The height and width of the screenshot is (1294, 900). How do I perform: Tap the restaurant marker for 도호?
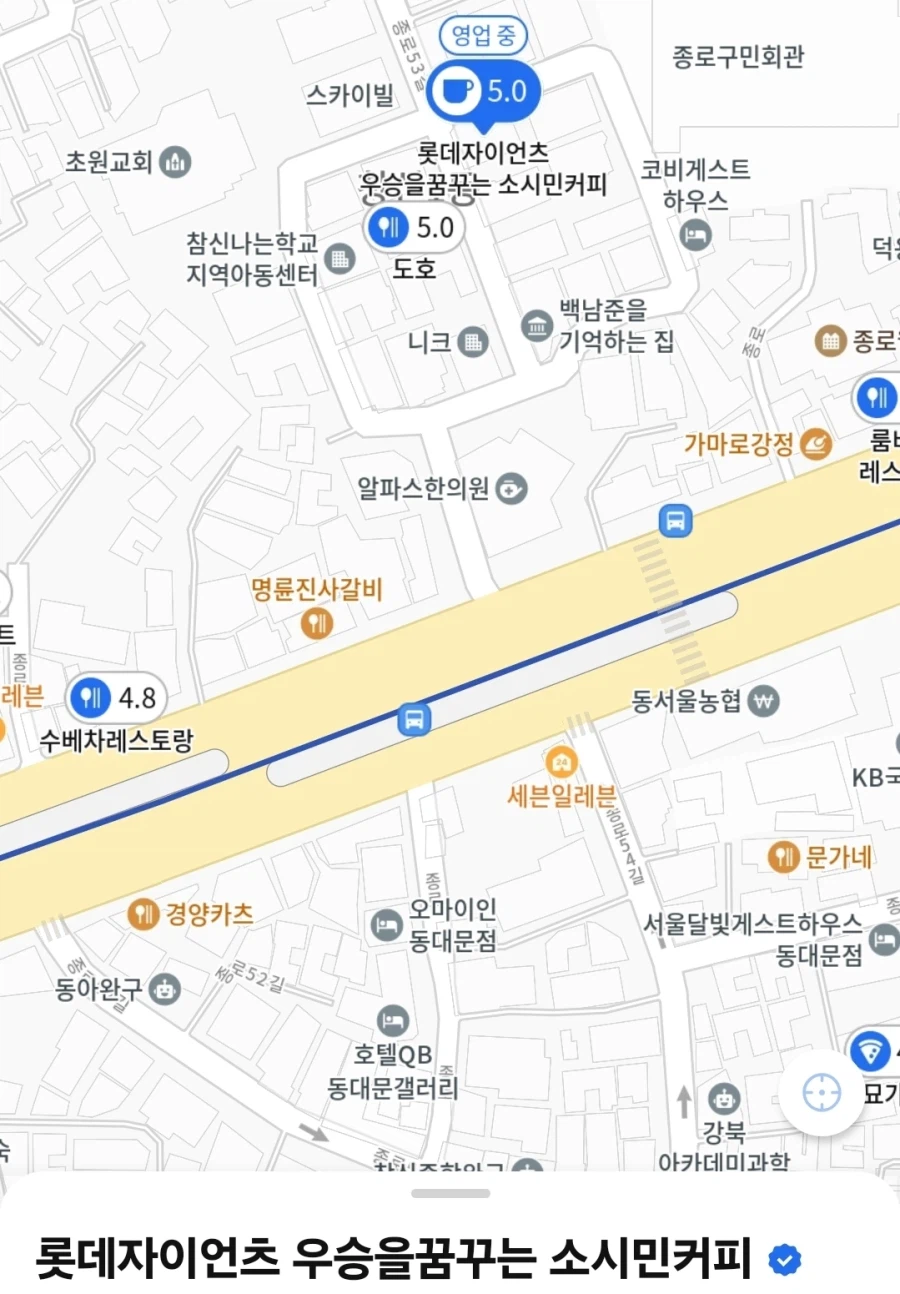pyautogui.click(x=388, y=227)
